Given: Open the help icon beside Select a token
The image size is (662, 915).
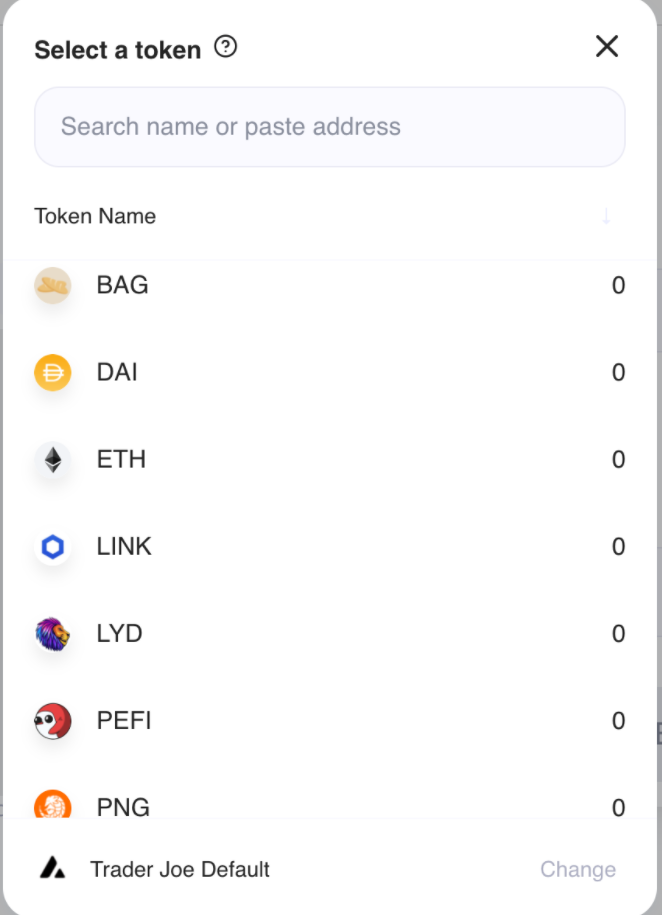Looking at the screenshot, I should click(x=226, y=46).
